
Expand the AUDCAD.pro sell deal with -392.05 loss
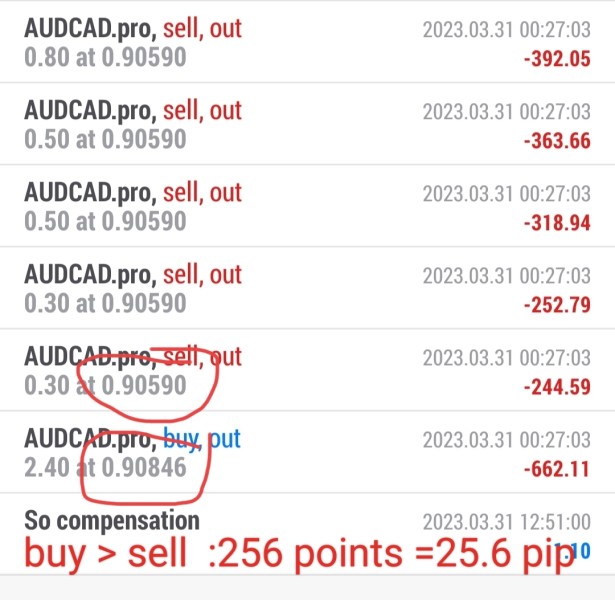[307, 42]
